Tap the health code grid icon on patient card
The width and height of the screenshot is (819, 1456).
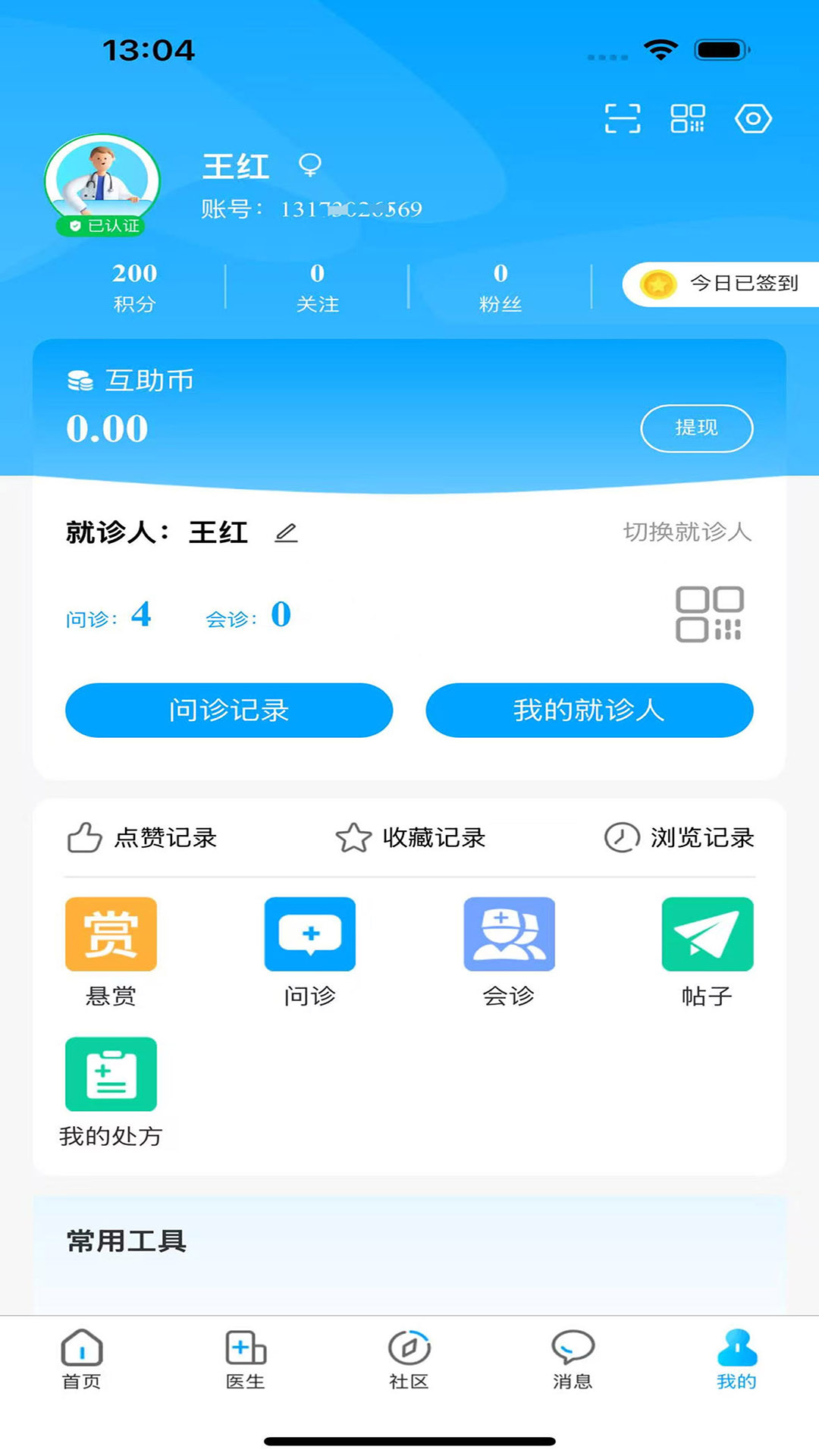709,616
